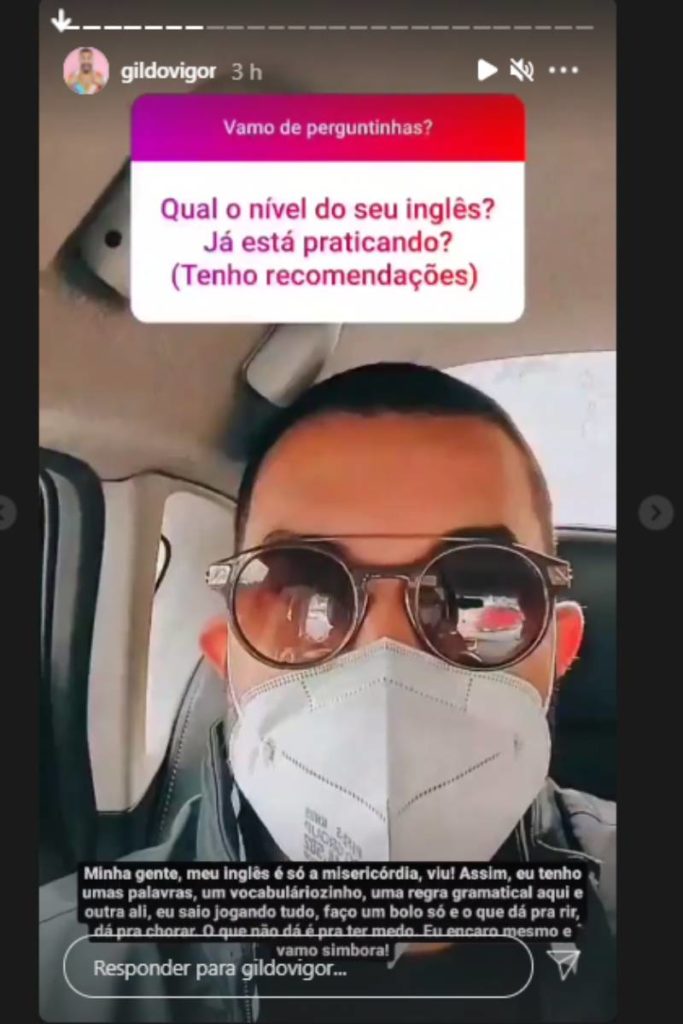
Task: Go back to the previous story
Action: click(6, 513)
